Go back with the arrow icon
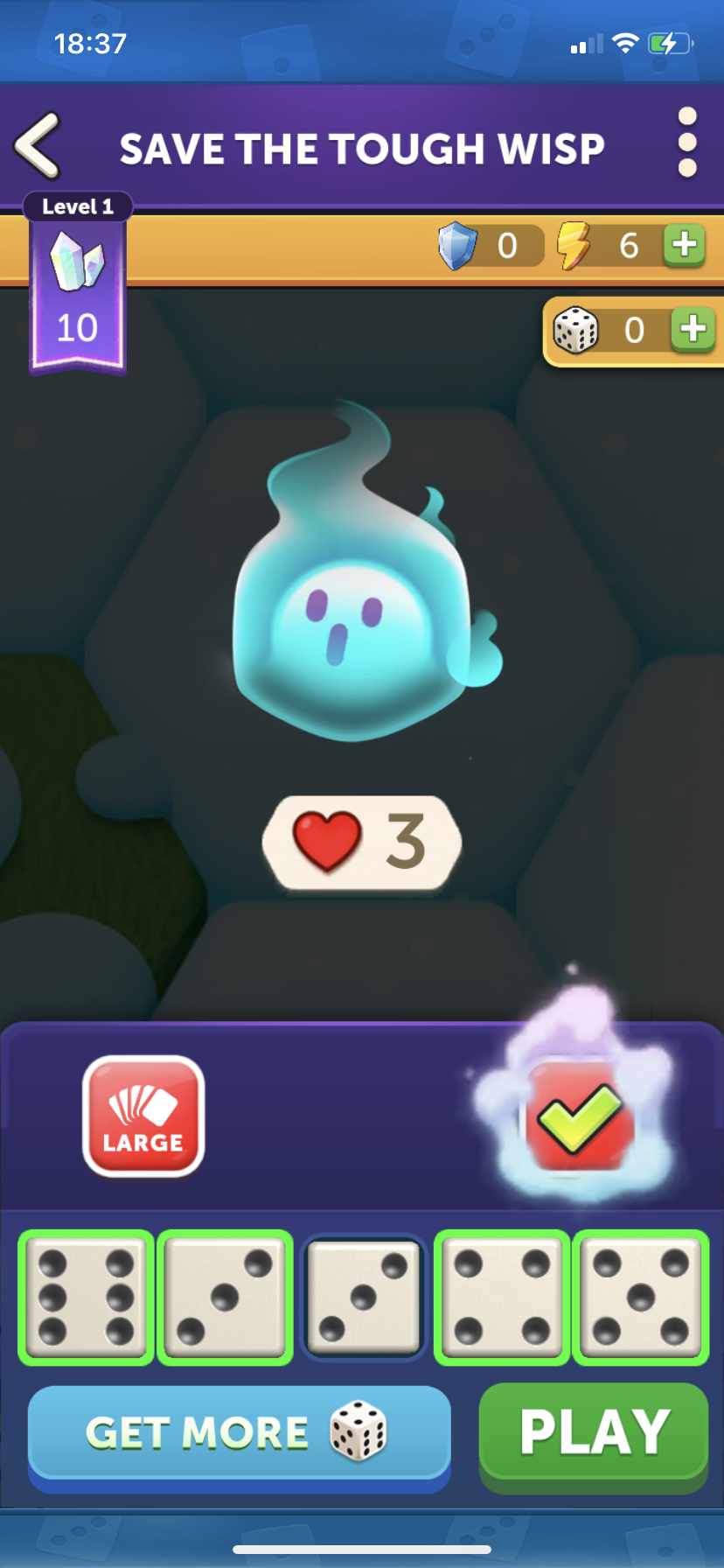 coord(38,145)
